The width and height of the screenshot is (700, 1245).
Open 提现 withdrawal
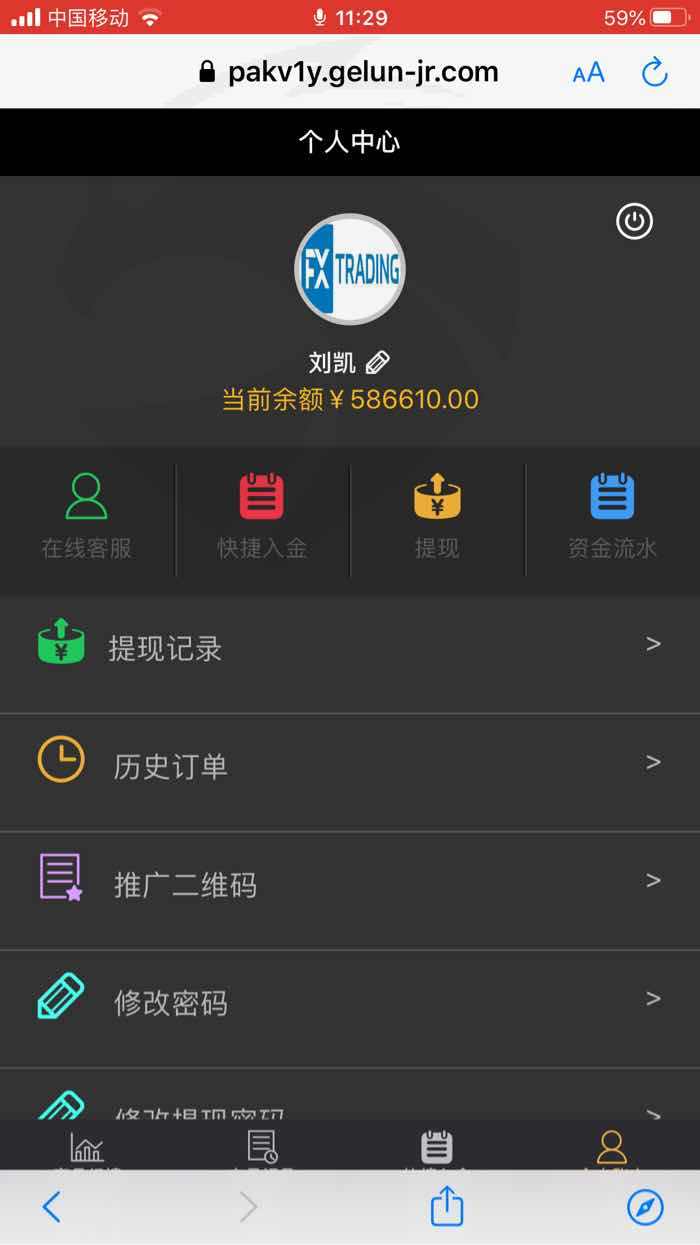437,518
